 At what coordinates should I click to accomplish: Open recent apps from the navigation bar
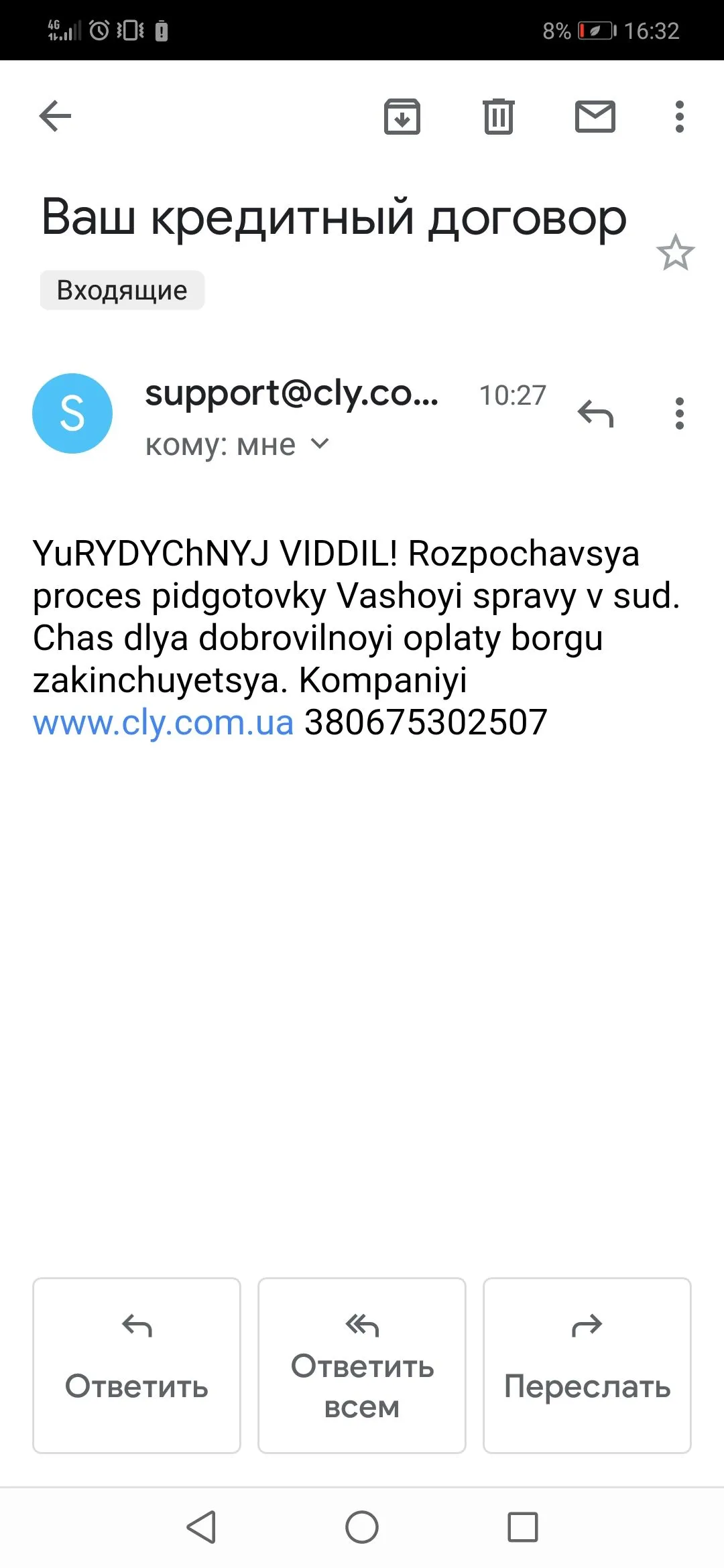[x=523, y=1528]
